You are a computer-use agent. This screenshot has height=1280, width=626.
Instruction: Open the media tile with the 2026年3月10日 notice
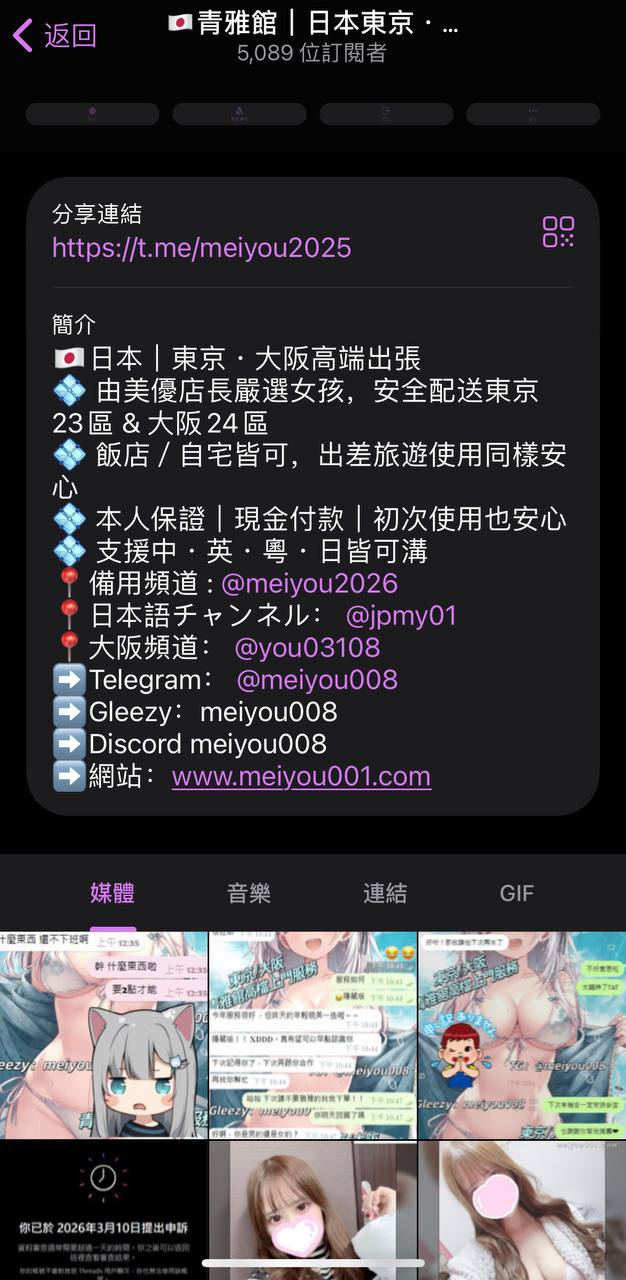pos(104,1210)
